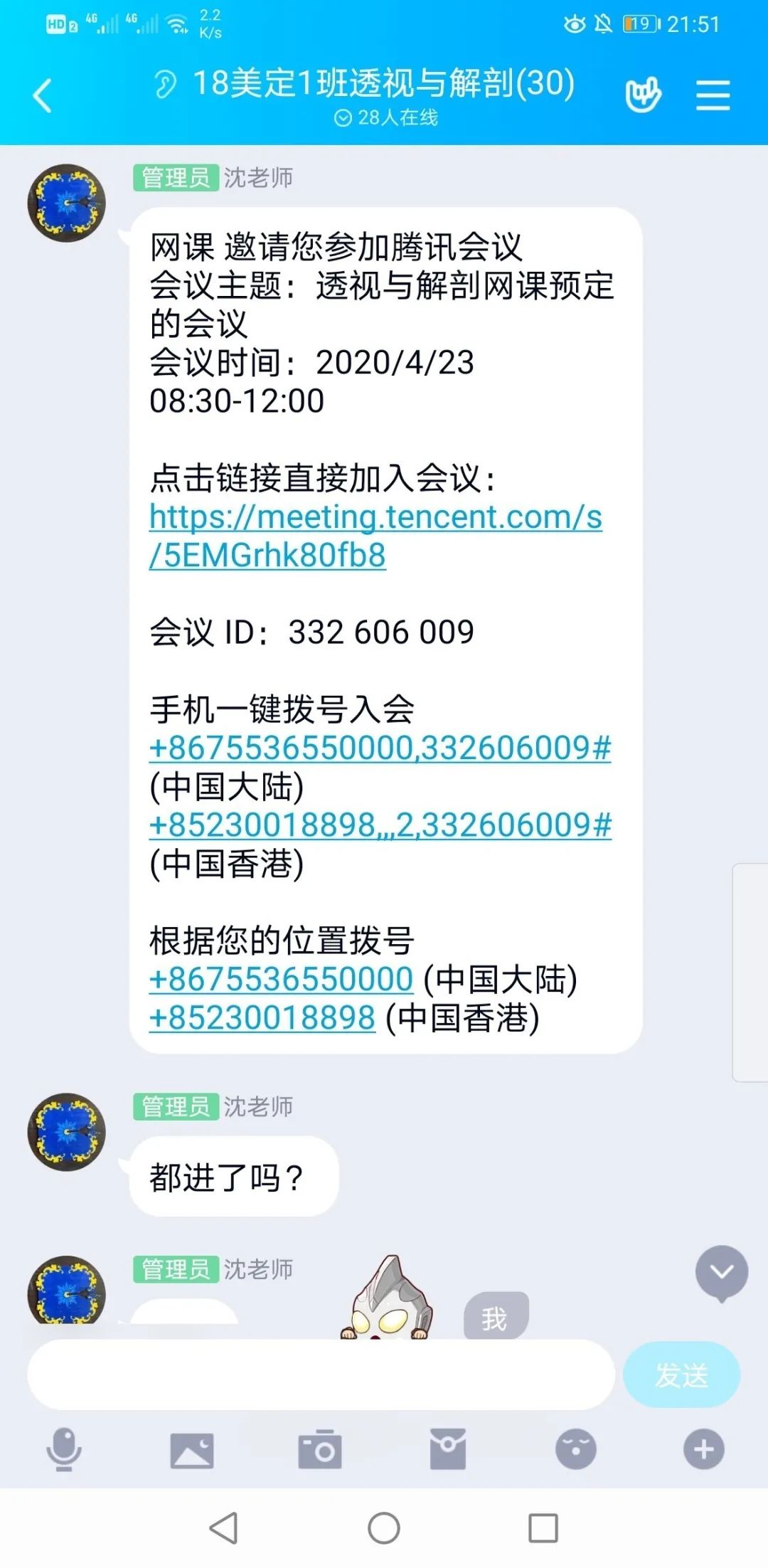Go back from the group chat

[x=43, y=96]
